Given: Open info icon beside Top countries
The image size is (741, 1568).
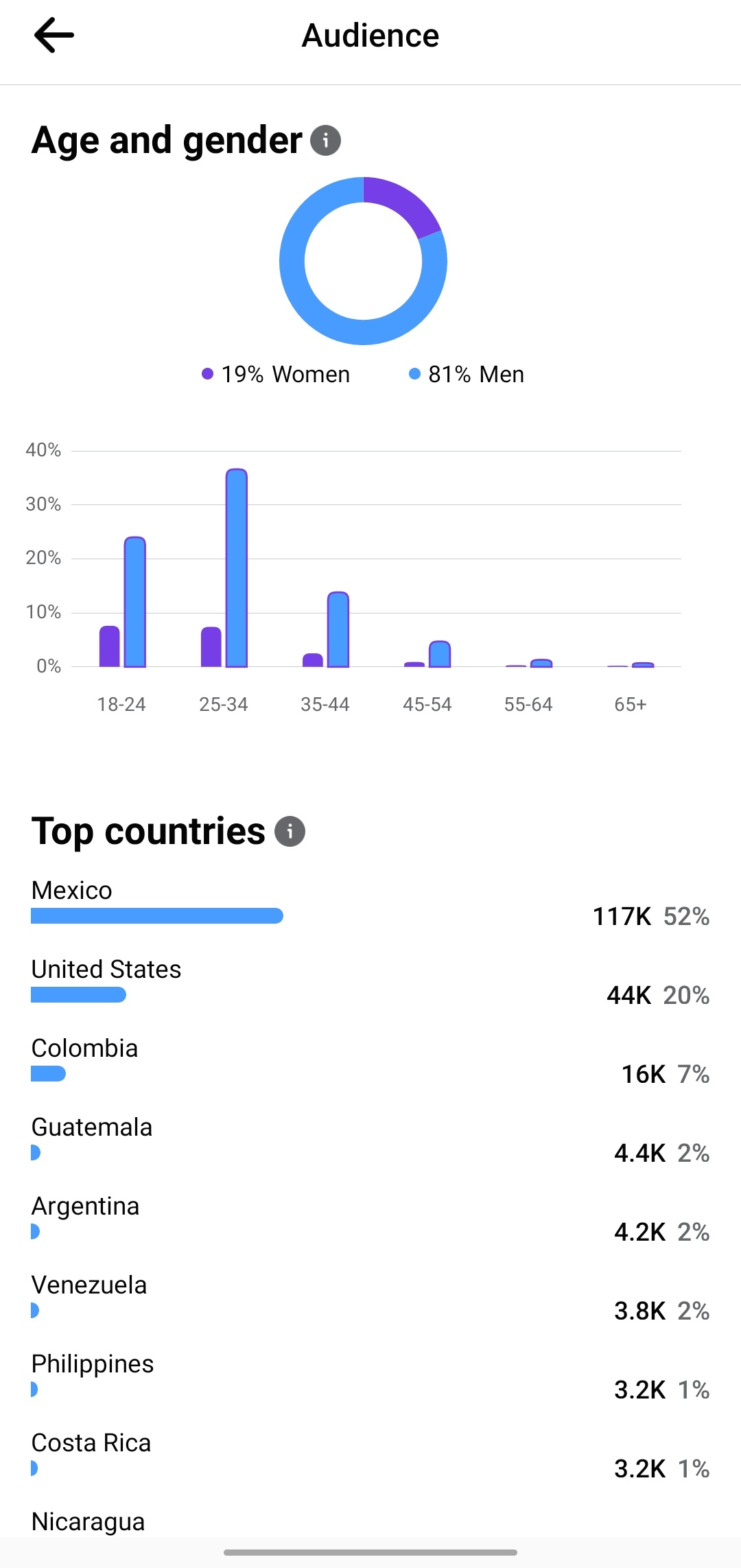Looking at the screenshot, I should (x=290, y=832).
